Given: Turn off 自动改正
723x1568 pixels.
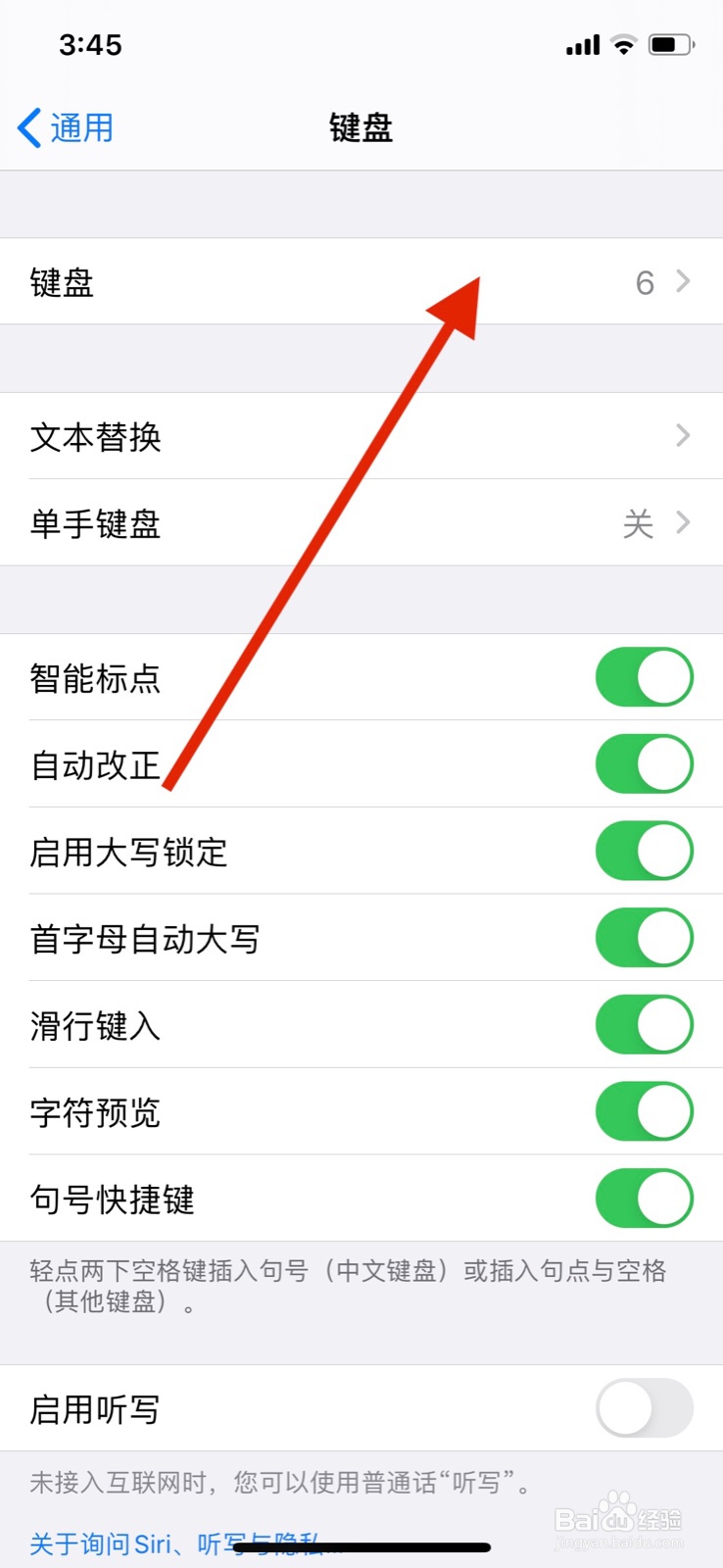Looking at the screenshot, I should pyautogui.click(x=643, y=763).
